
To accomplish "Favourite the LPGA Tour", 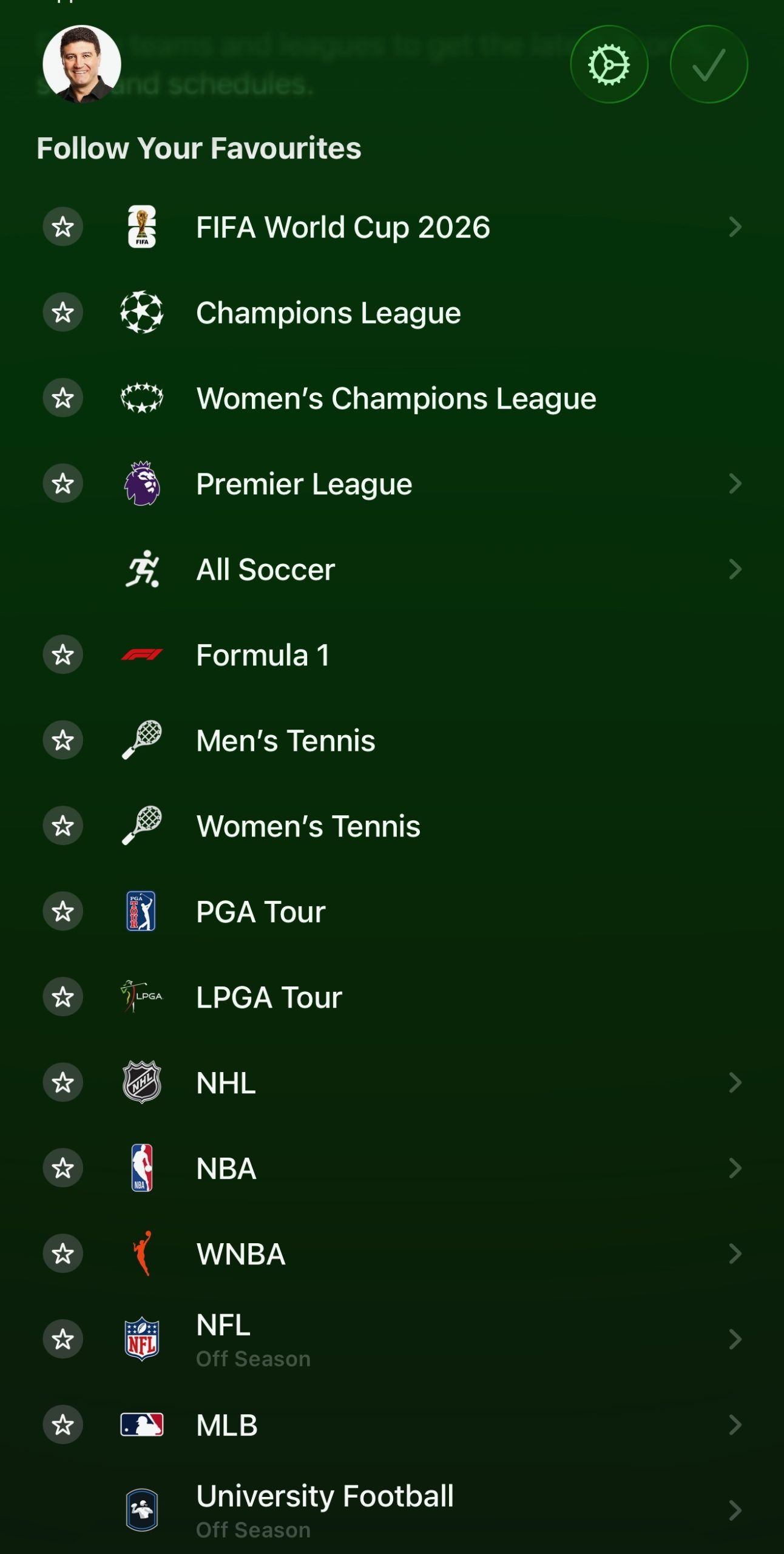I will [x=63, y=997].
